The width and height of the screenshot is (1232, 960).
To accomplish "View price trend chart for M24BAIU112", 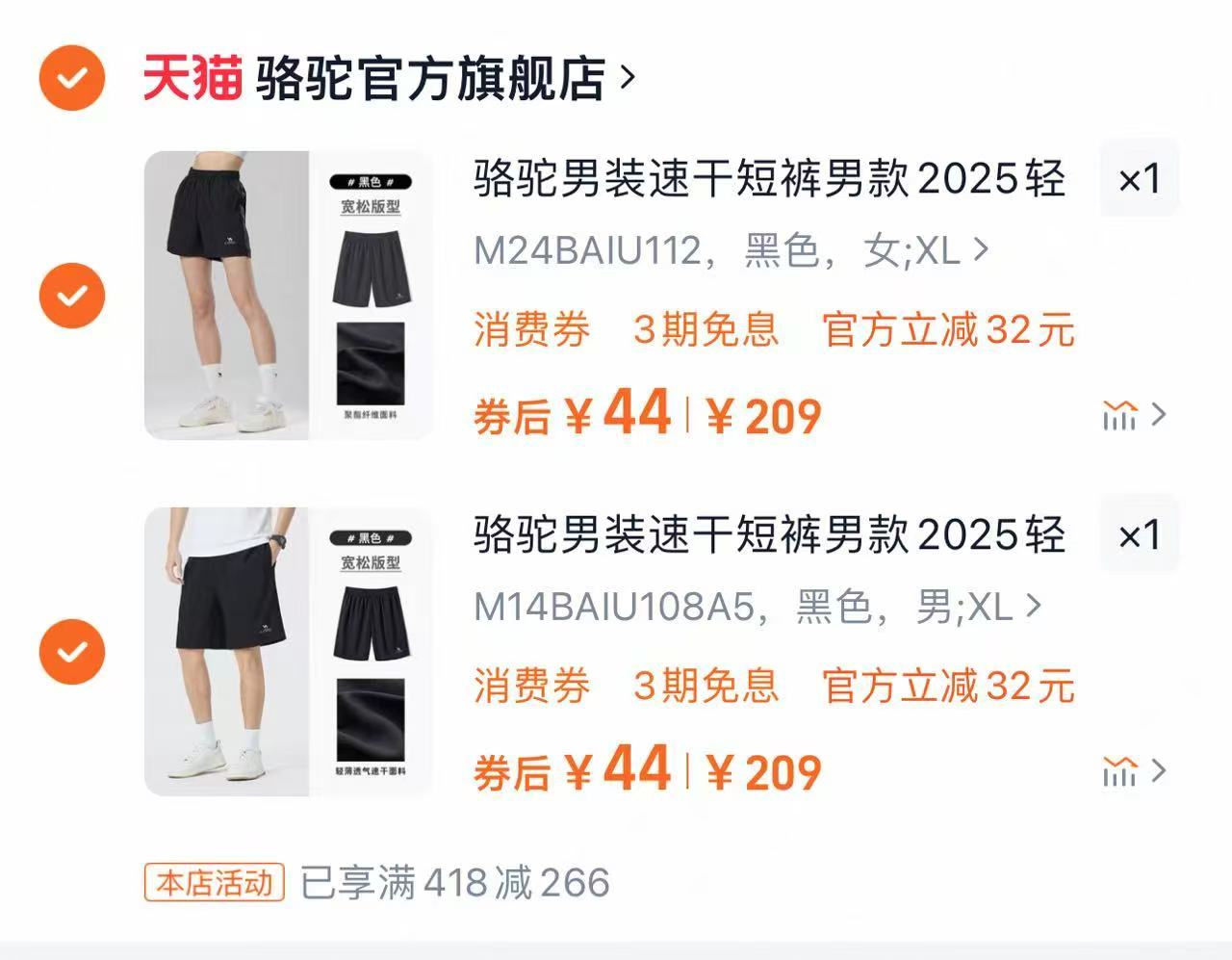I will coord(1132,415).
